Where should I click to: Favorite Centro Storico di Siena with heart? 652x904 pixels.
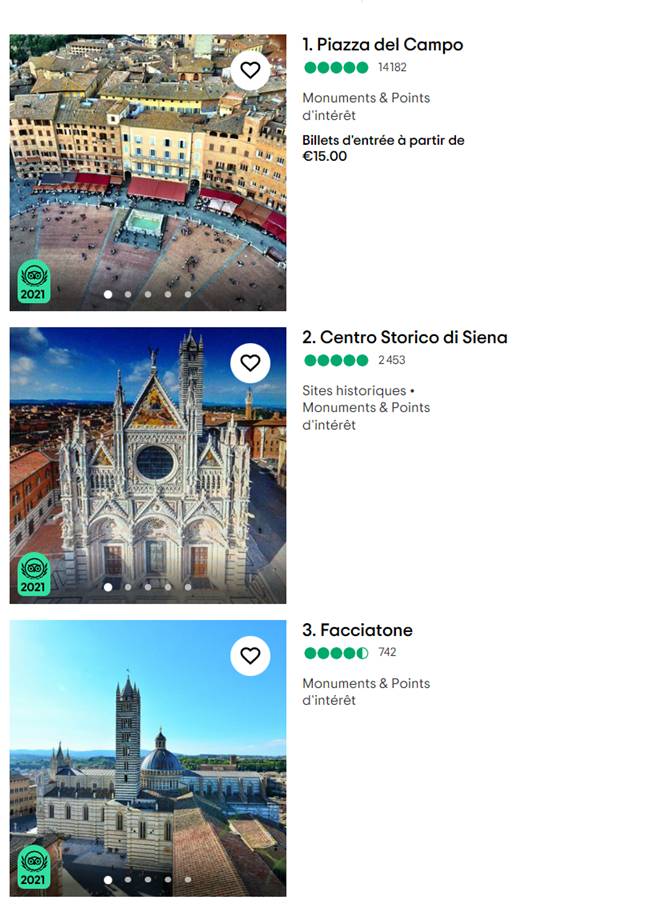[250, 363]
